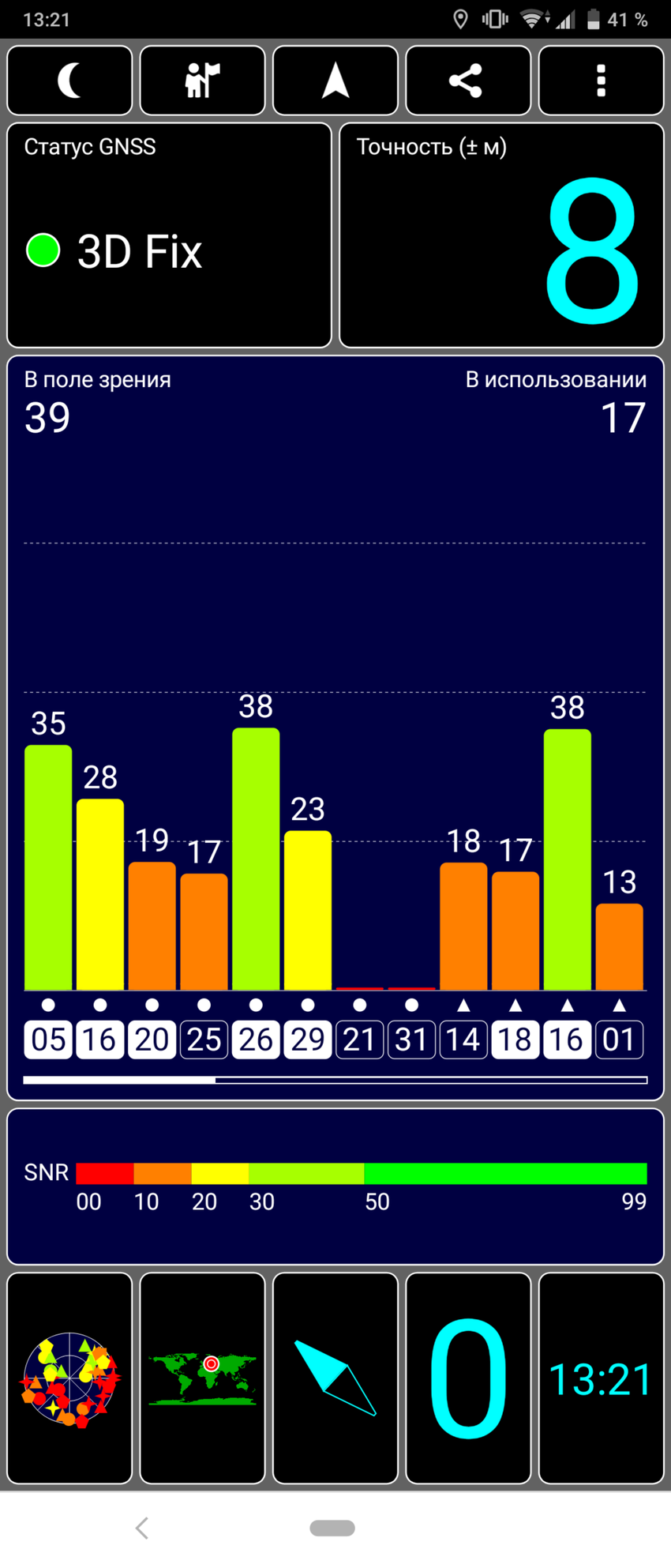Open the world map tile
Screen dimensions: 671x1568
click(202, 1378)
